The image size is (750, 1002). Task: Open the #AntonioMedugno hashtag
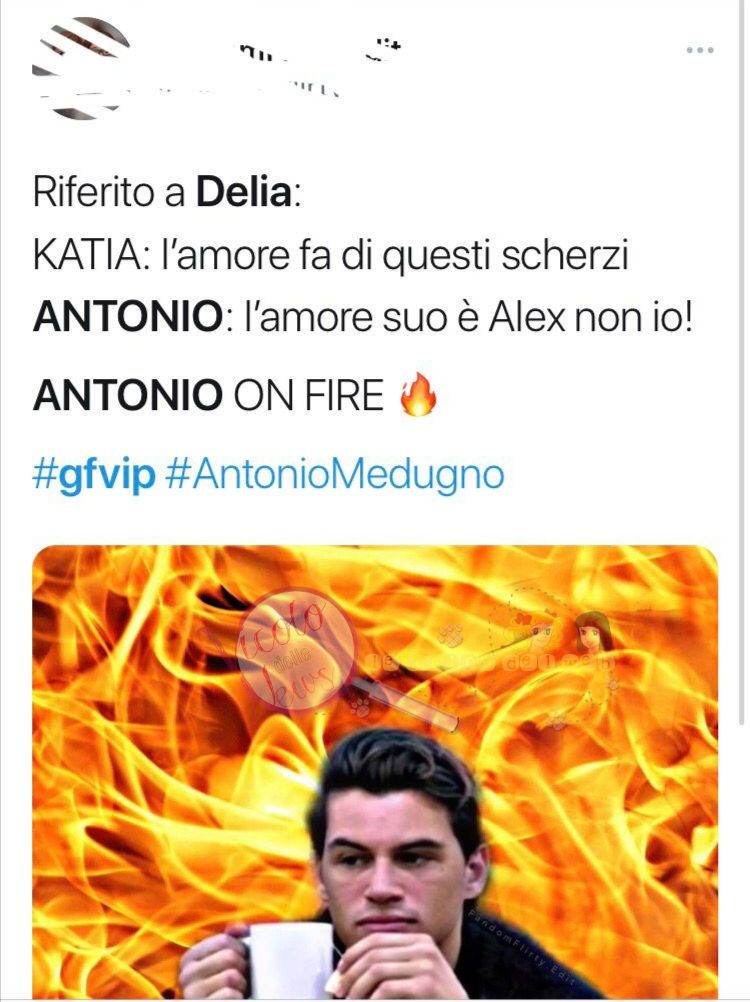click(334, 474)
